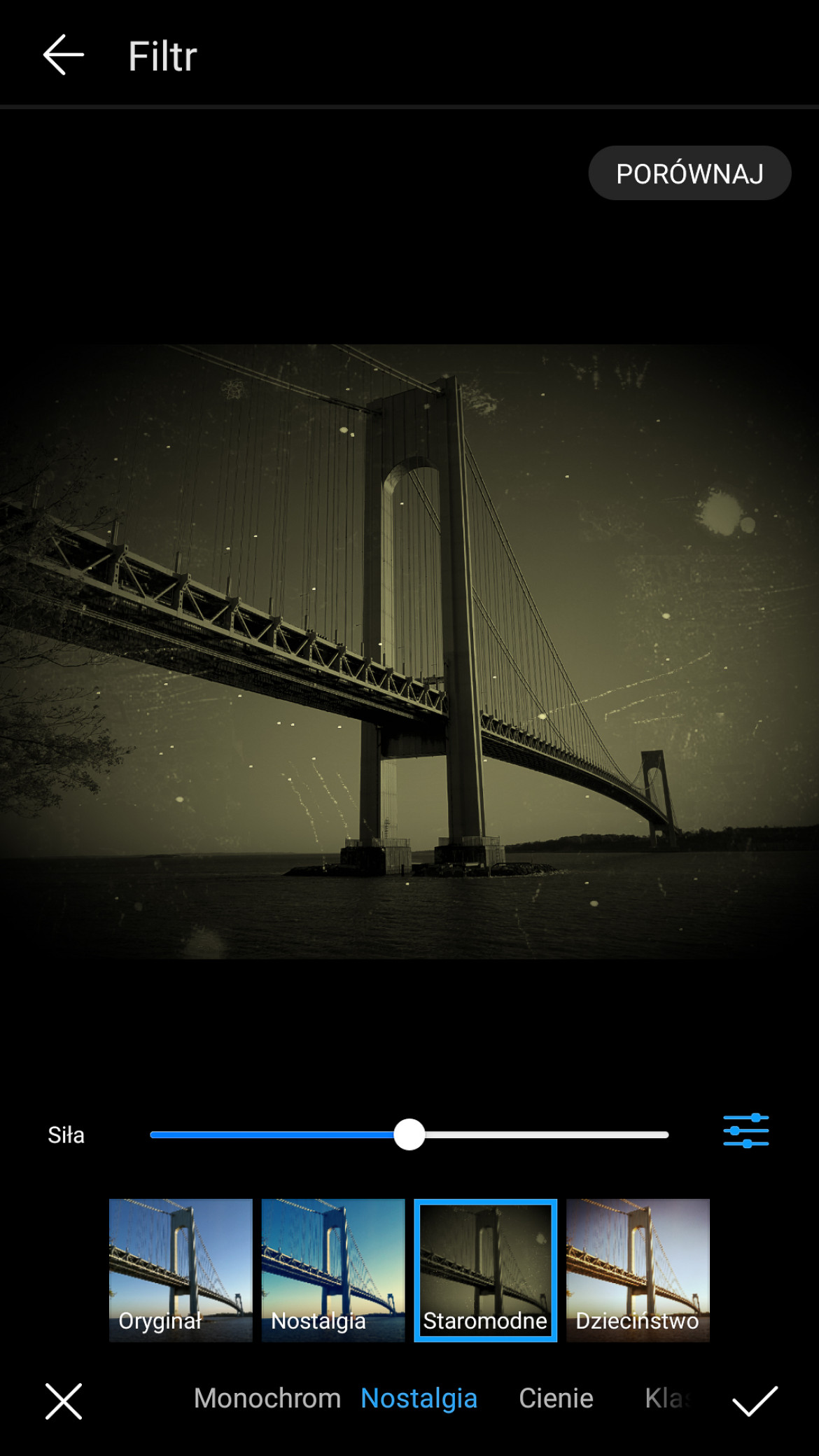Cancel filter changes with the X
The height and width of the screenshot is (1456, 819).
pyautogui.click(x=64, y=1401)
